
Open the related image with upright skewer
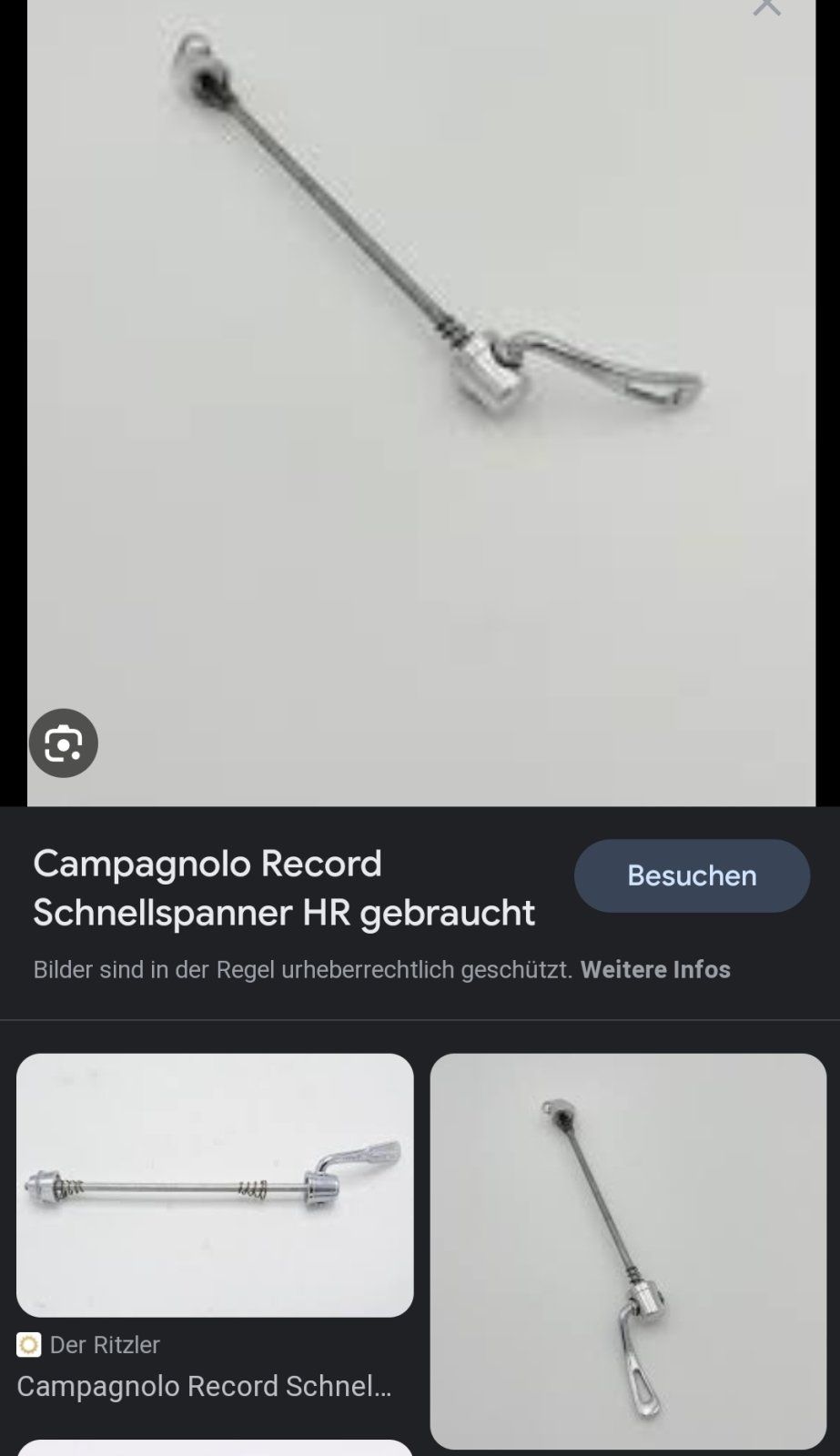(x=628, y=1250)
